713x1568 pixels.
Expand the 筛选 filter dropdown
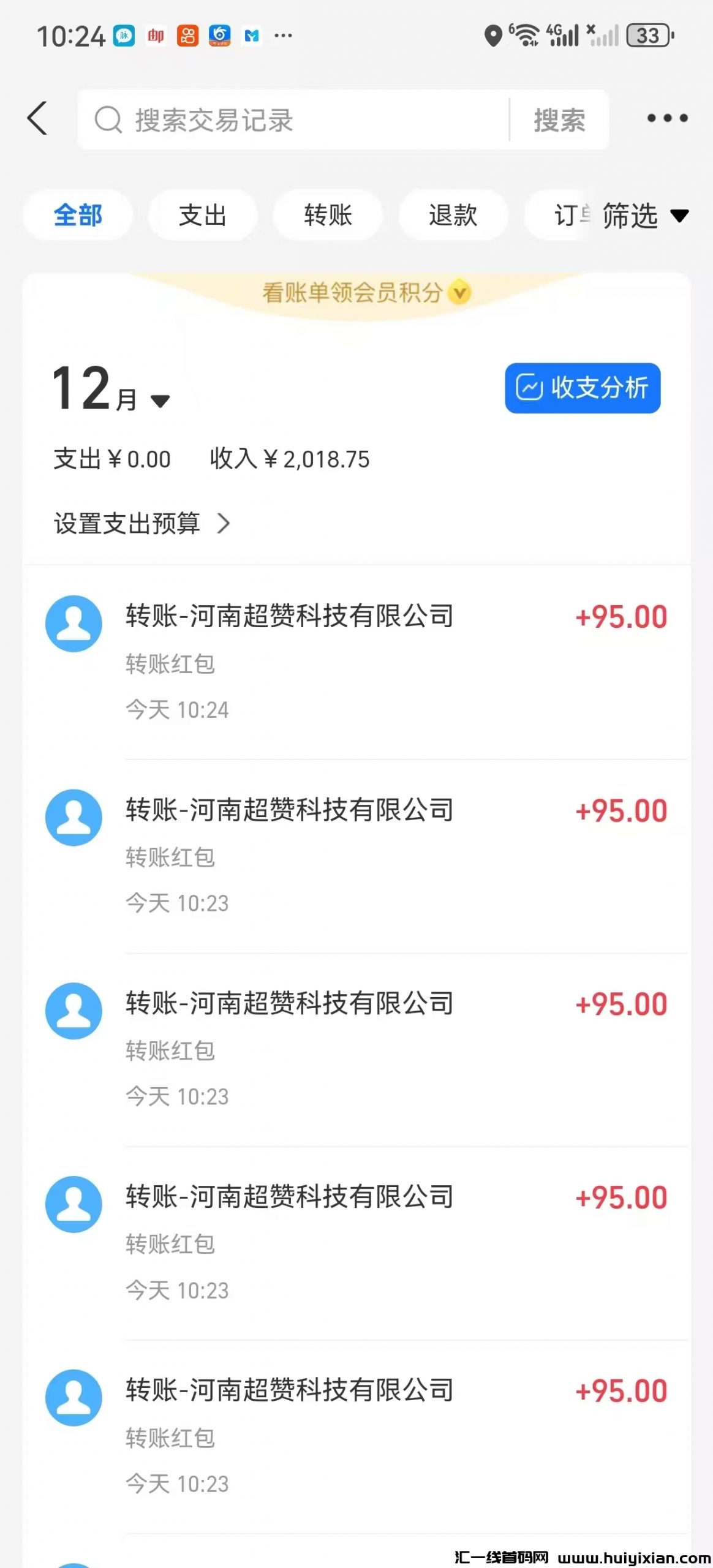645,216
